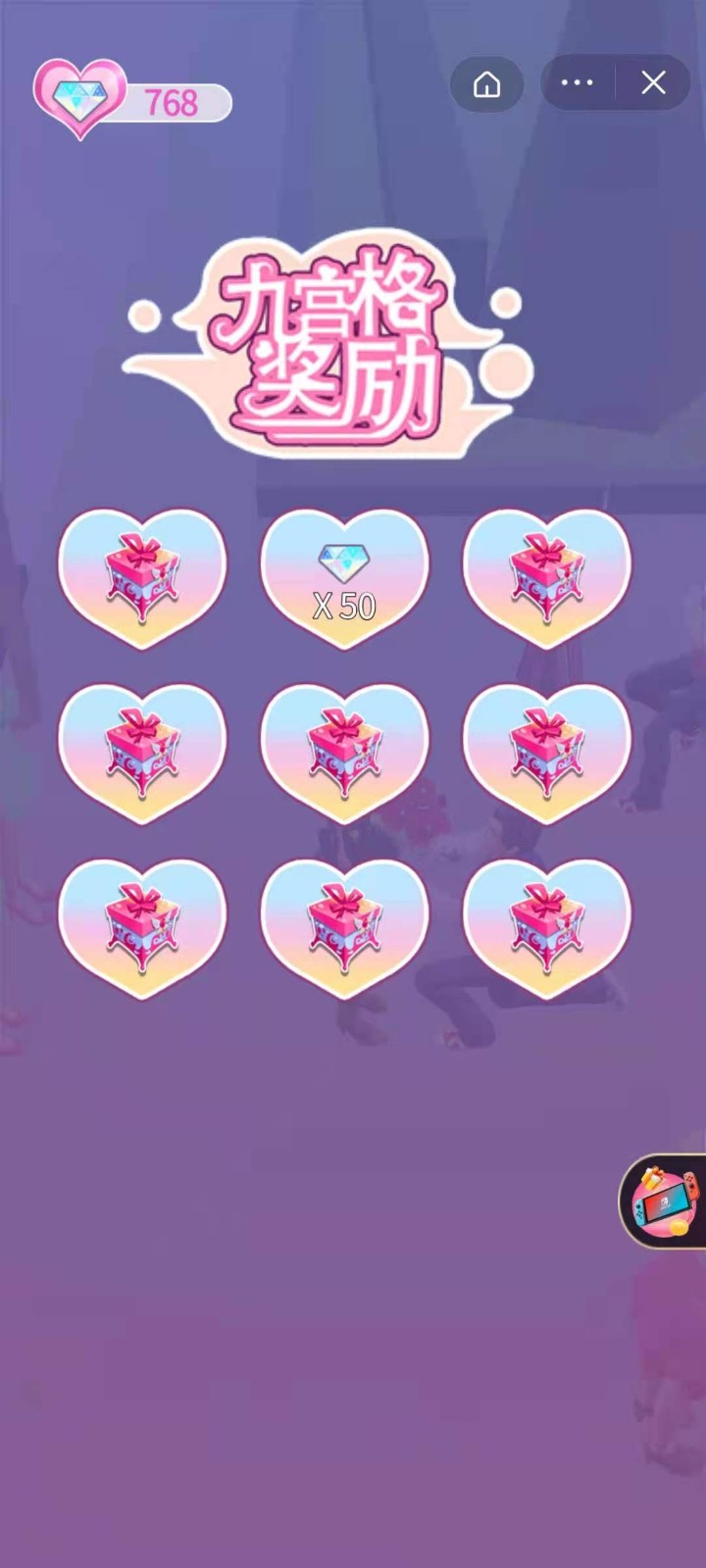Go to the mini-program home page
This screenshot has width=706, height=1568.
pos(486,84)
